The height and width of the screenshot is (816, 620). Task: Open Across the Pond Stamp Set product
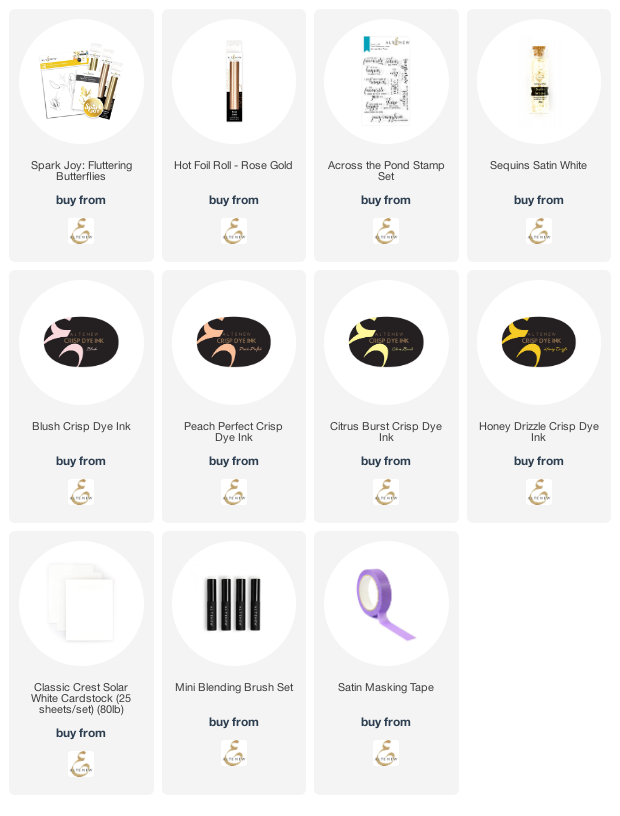pos(386,82)
